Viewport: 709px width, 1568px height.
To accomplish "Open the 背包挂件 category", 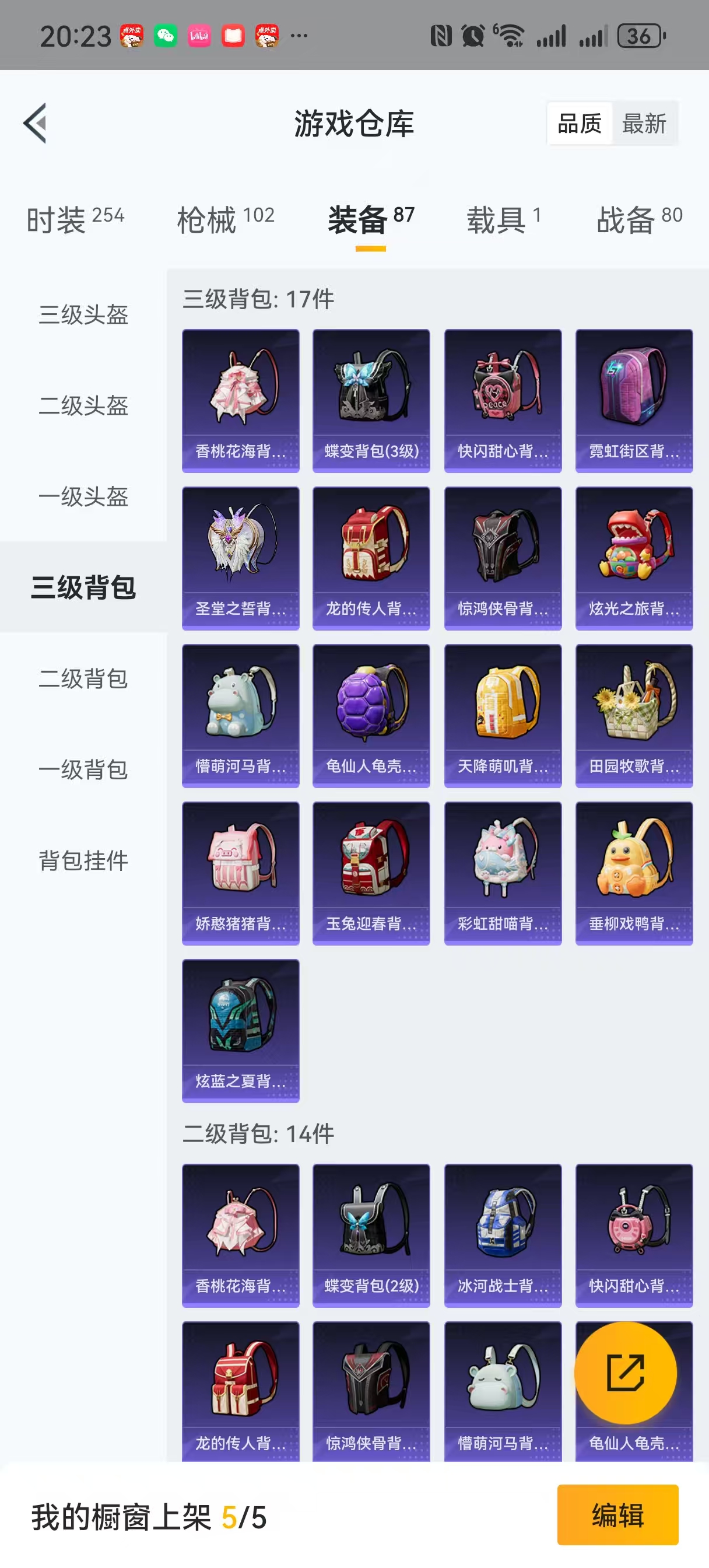I will [83, 860].
